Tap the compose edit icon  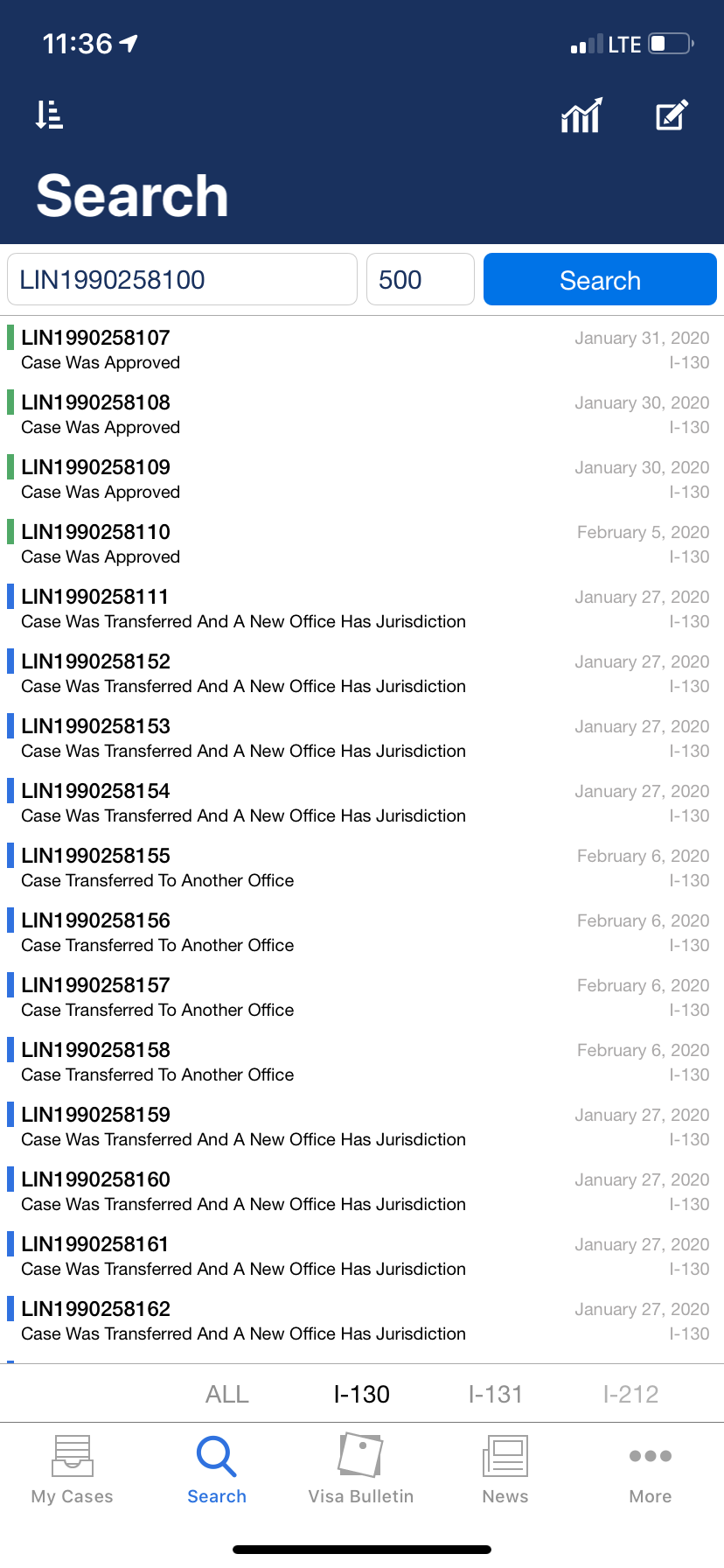[672, 115]
